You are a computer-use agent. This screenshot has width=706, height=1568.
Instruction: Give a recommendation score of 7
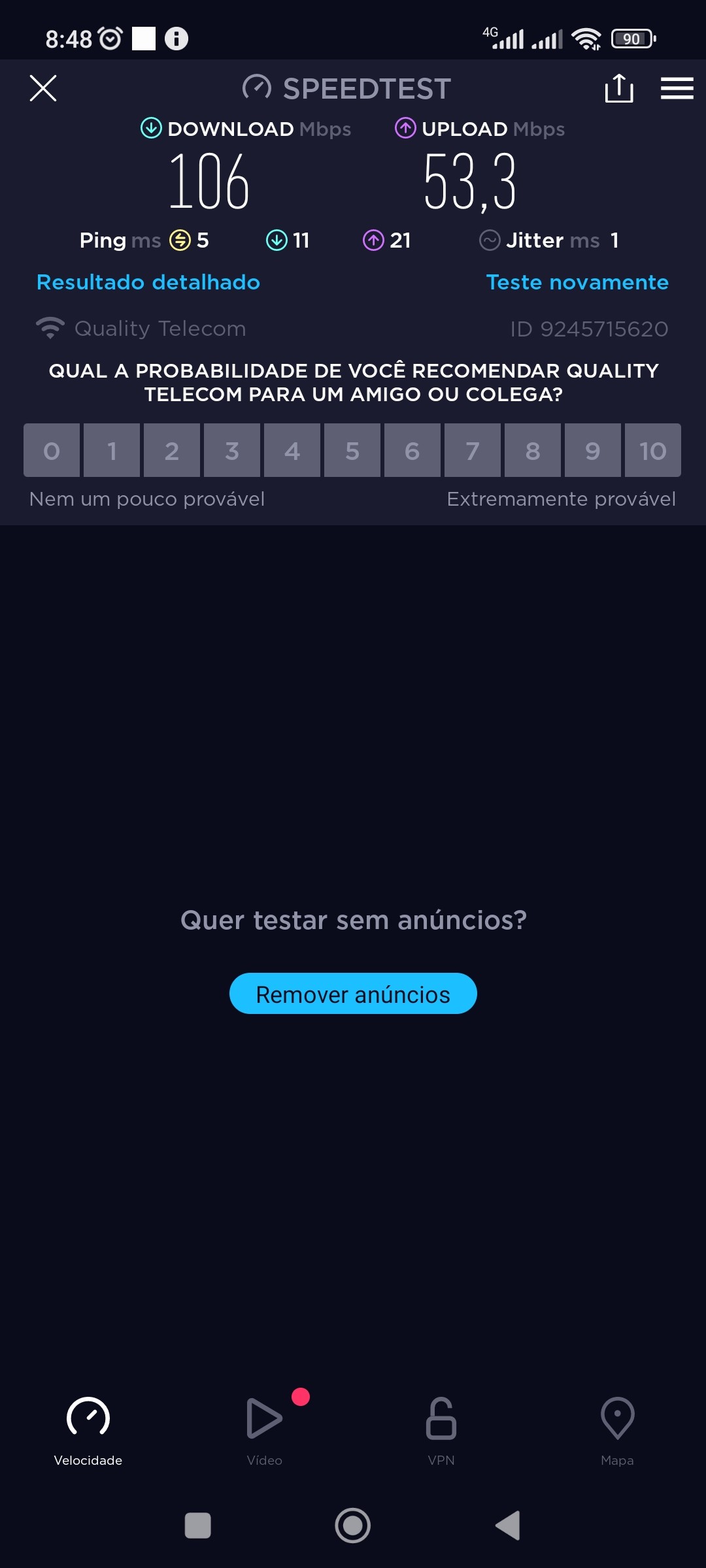point(473,451)
